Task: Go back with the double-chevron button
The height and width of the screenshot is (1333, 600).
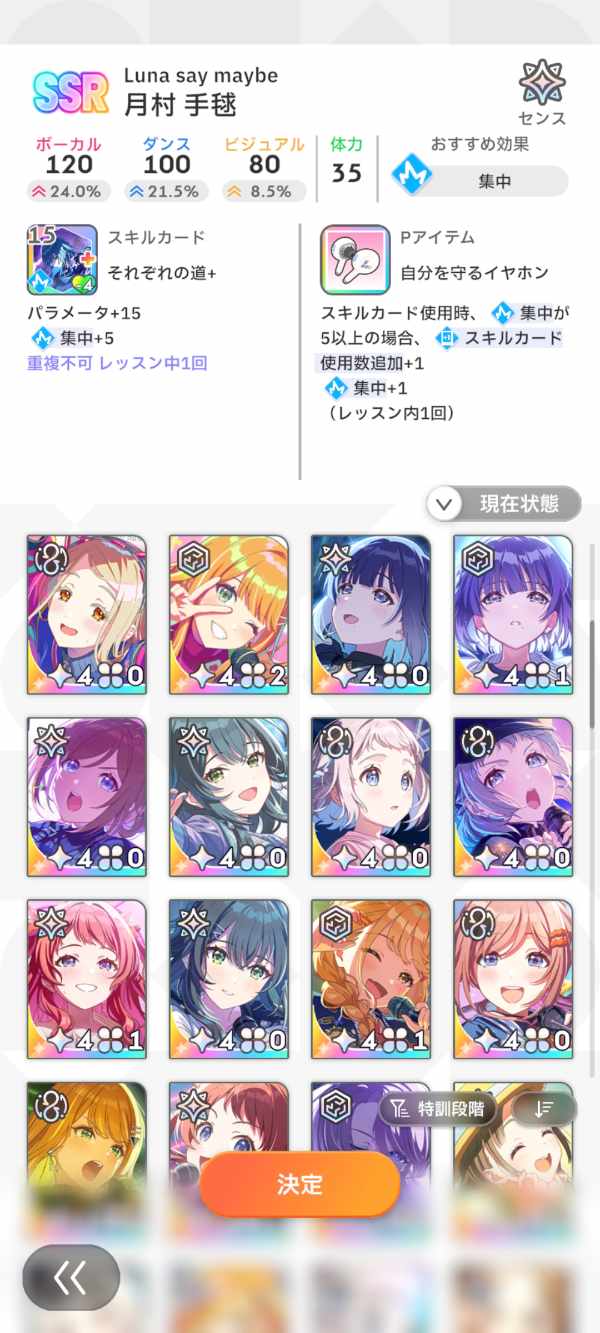Action: 71,1277
